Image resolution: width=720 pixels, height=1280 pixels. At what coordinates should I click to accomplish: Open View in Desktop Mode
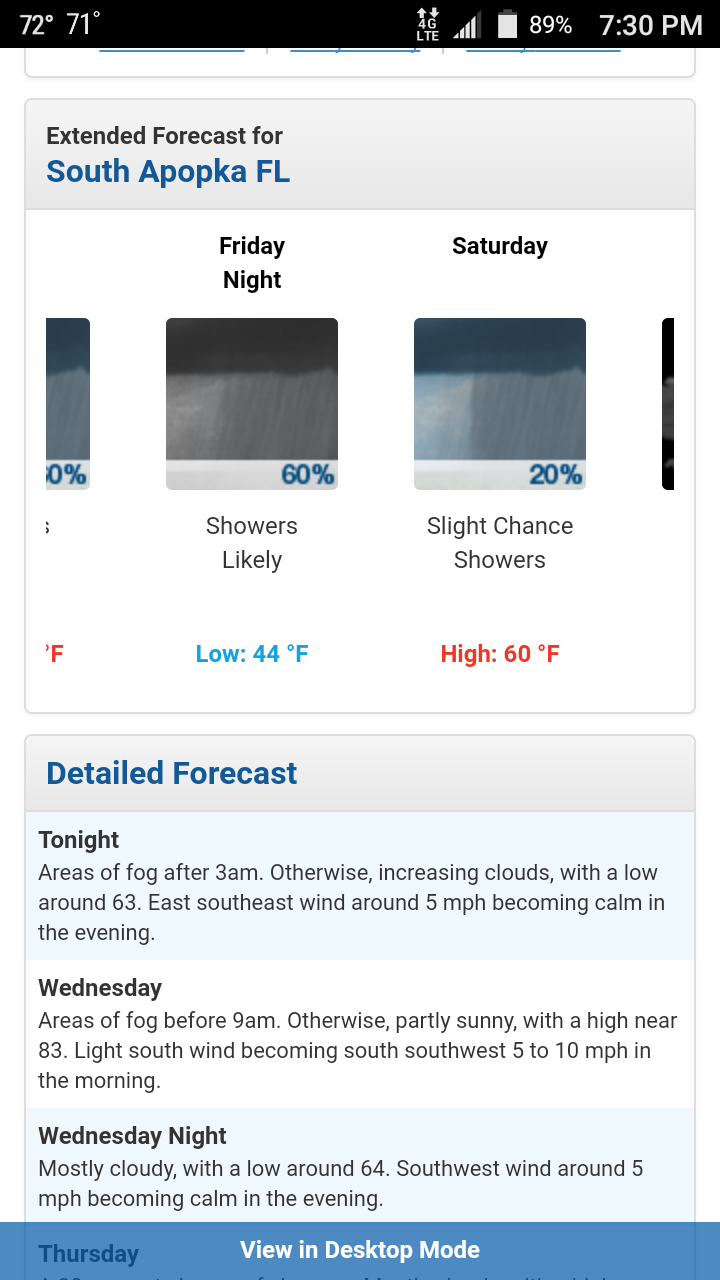(x=360, y=1250)
